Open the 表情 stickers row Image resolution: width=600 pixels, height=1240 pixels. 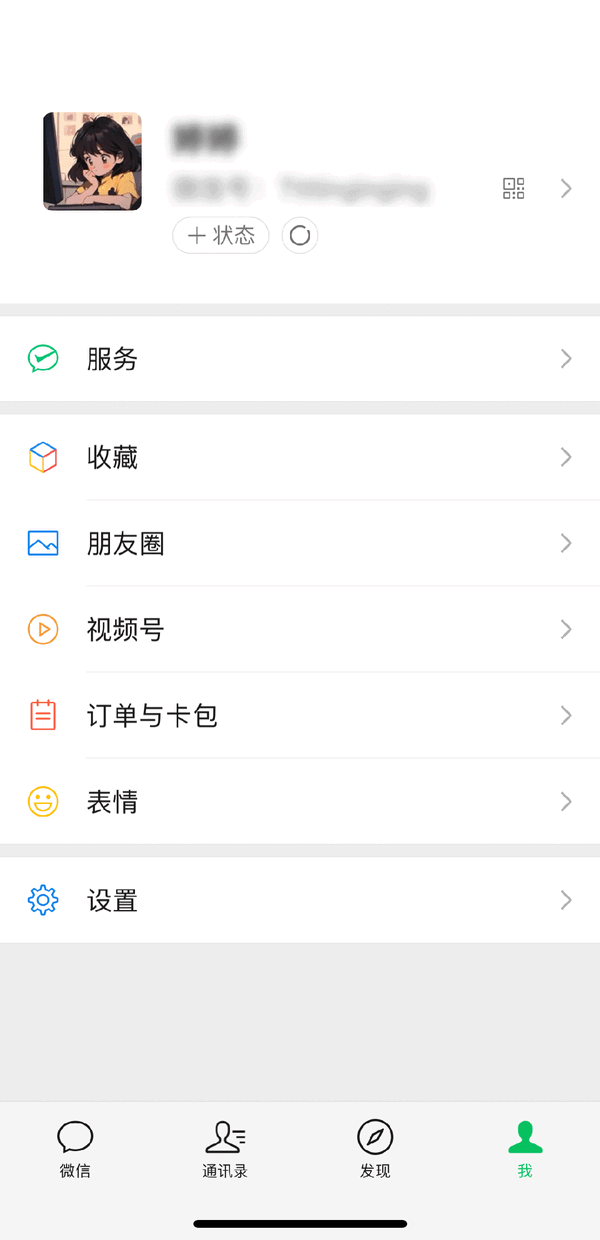tap(300, 801)
